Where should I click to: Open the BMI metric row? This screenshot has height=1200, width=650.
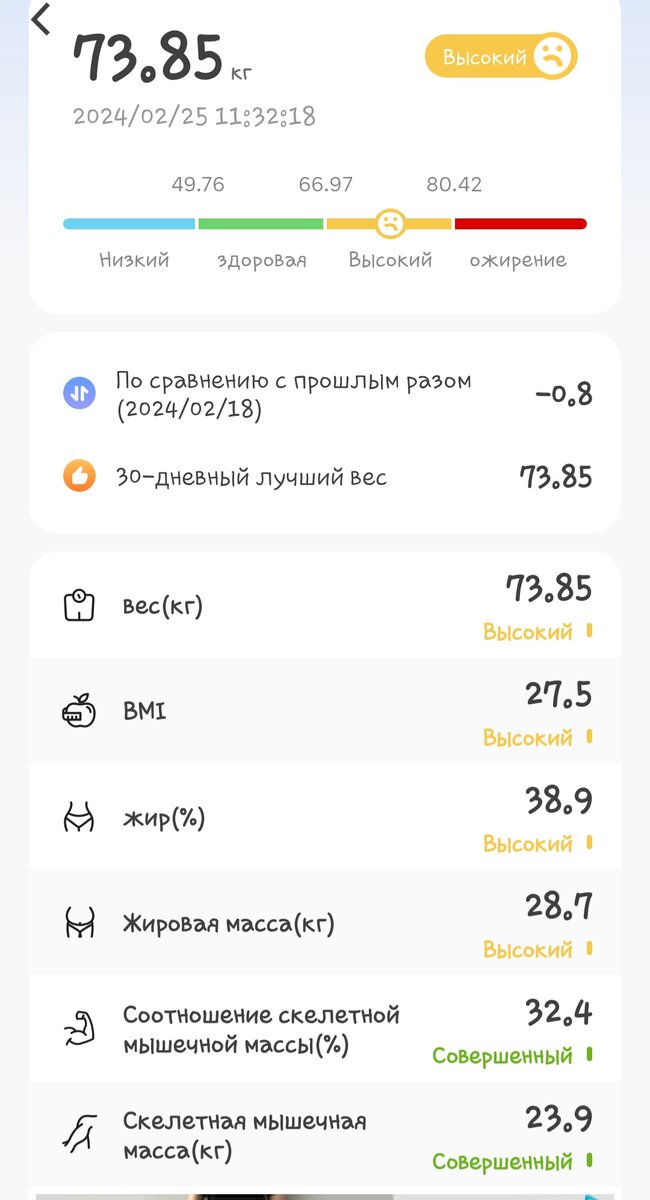(x=325, y=710)
